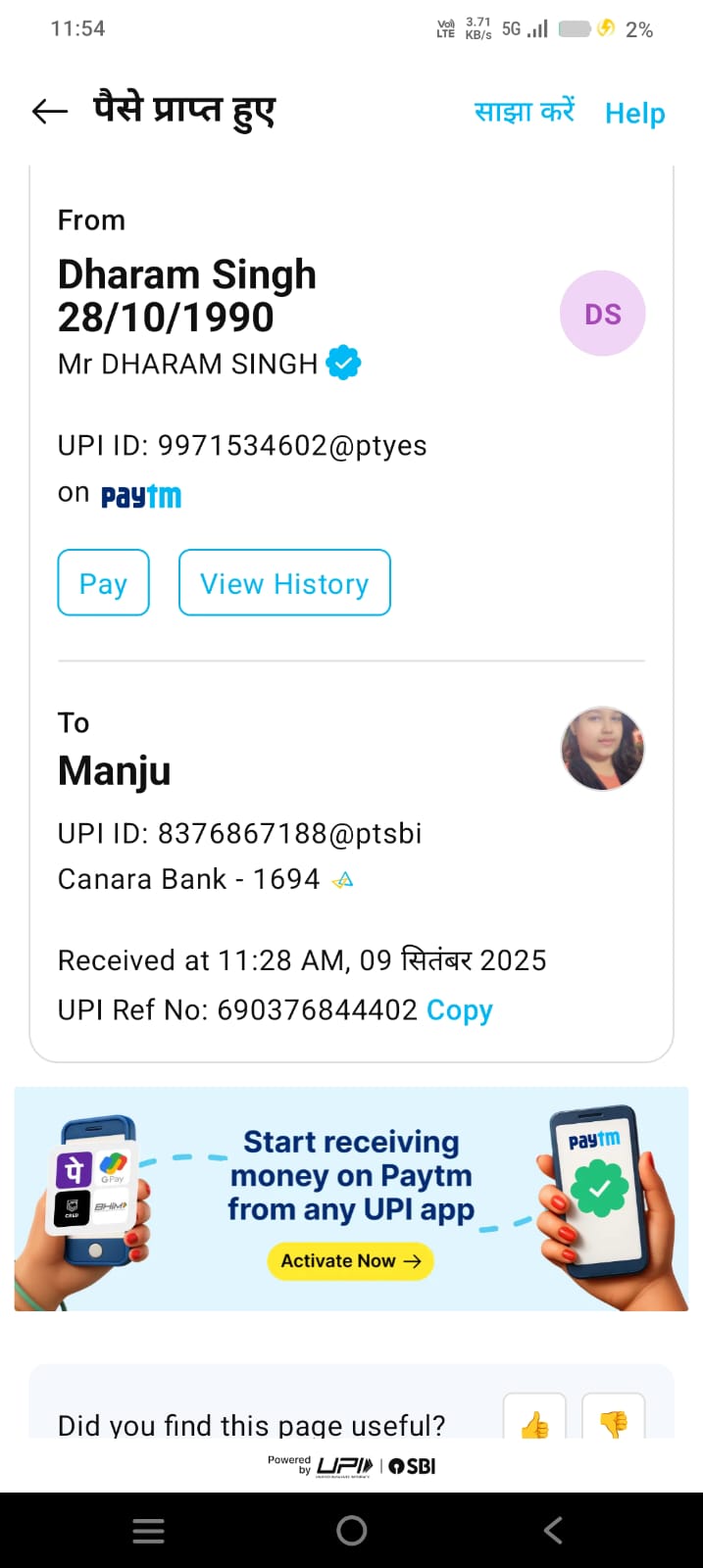Open the DS avatar of Dharam Singh
Viewport: 703px width, 1568px height.
pyautogui.click(x=602, y=314)
